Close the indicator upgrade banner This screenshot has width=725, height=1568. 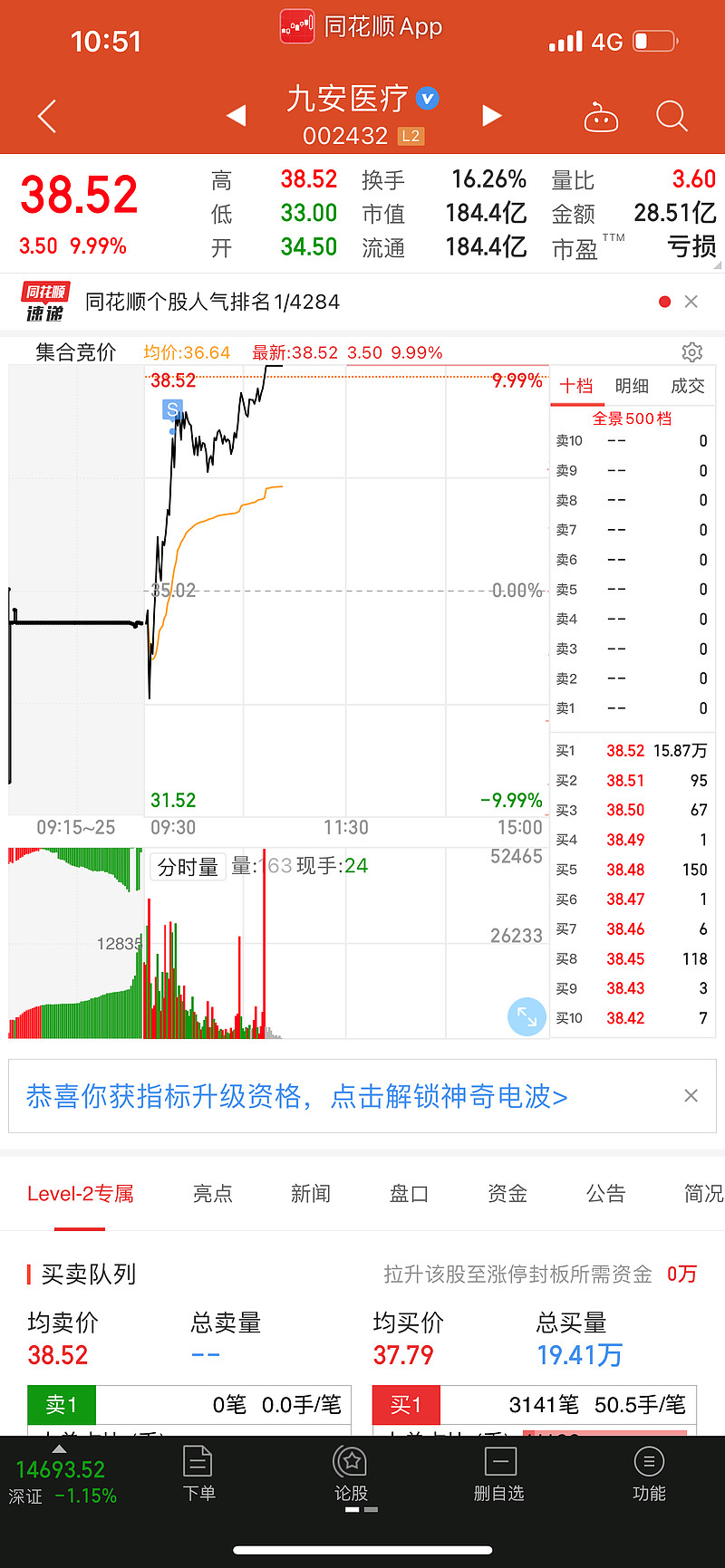(x=691, y=1096)
